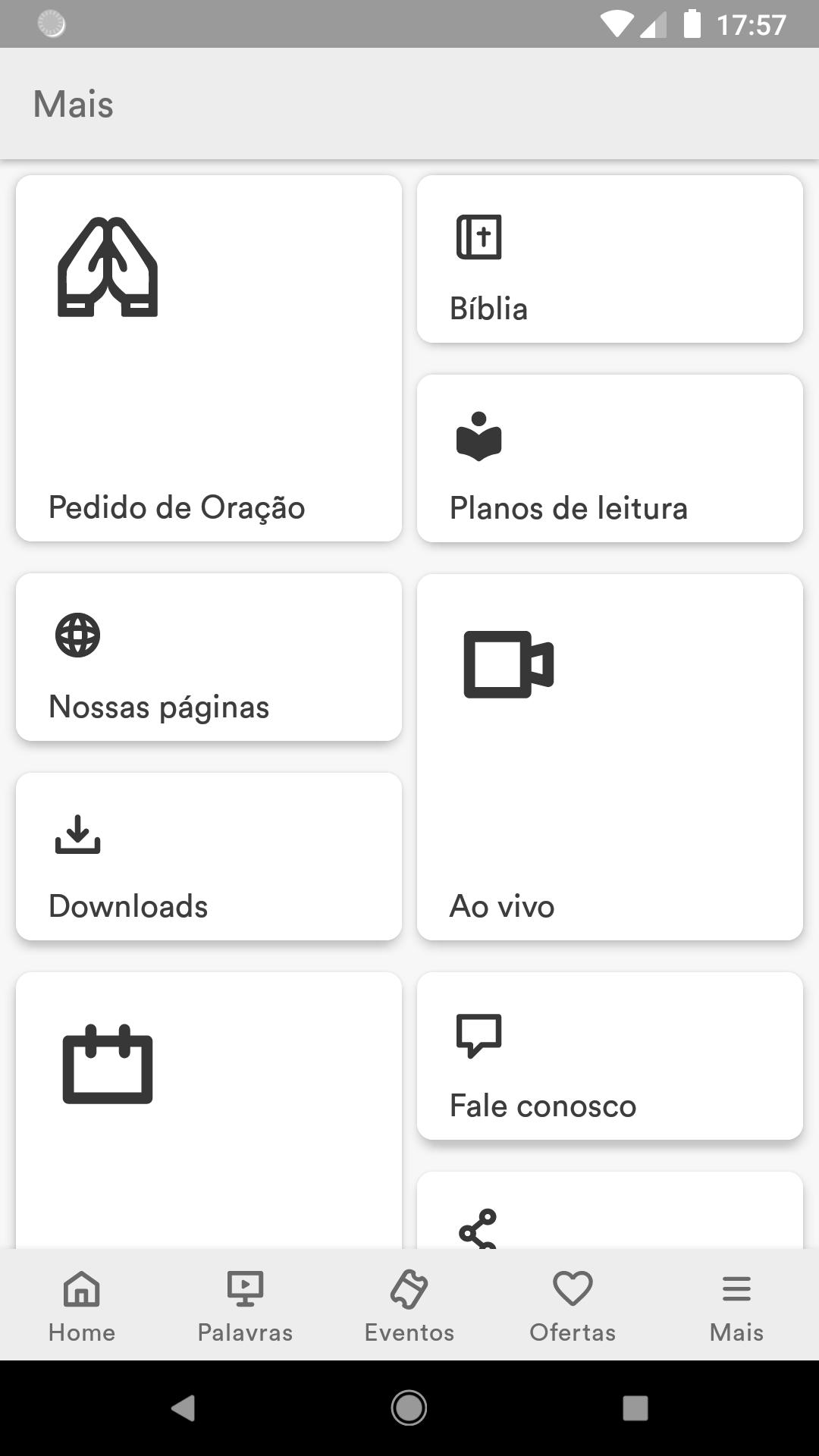Image resolution: width=819 pixels, height=1456 pixels.
Task: Switch to the Eventos tab
Action: click(x=409, y=1306)
